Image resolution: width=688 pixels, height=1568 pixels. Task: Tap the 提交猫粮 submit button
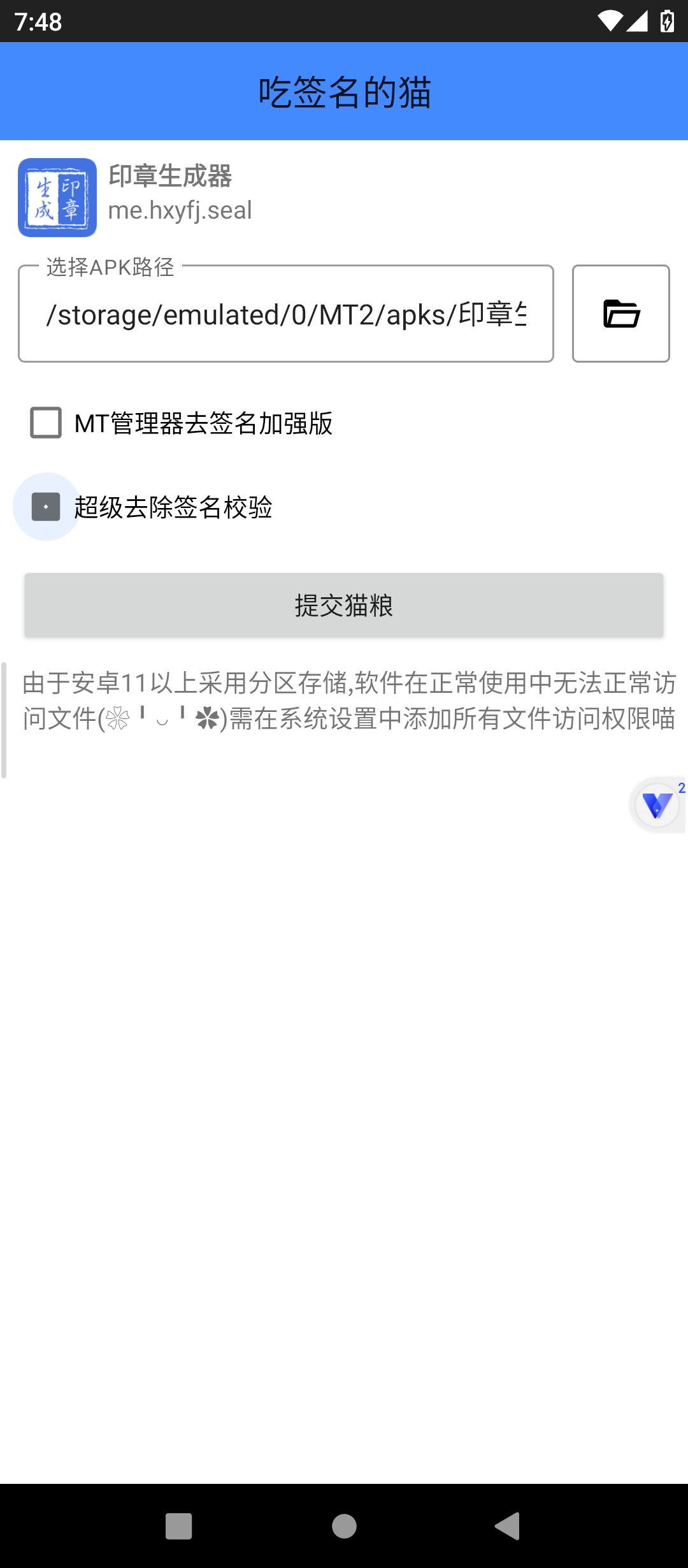click(x=344, y=605)
